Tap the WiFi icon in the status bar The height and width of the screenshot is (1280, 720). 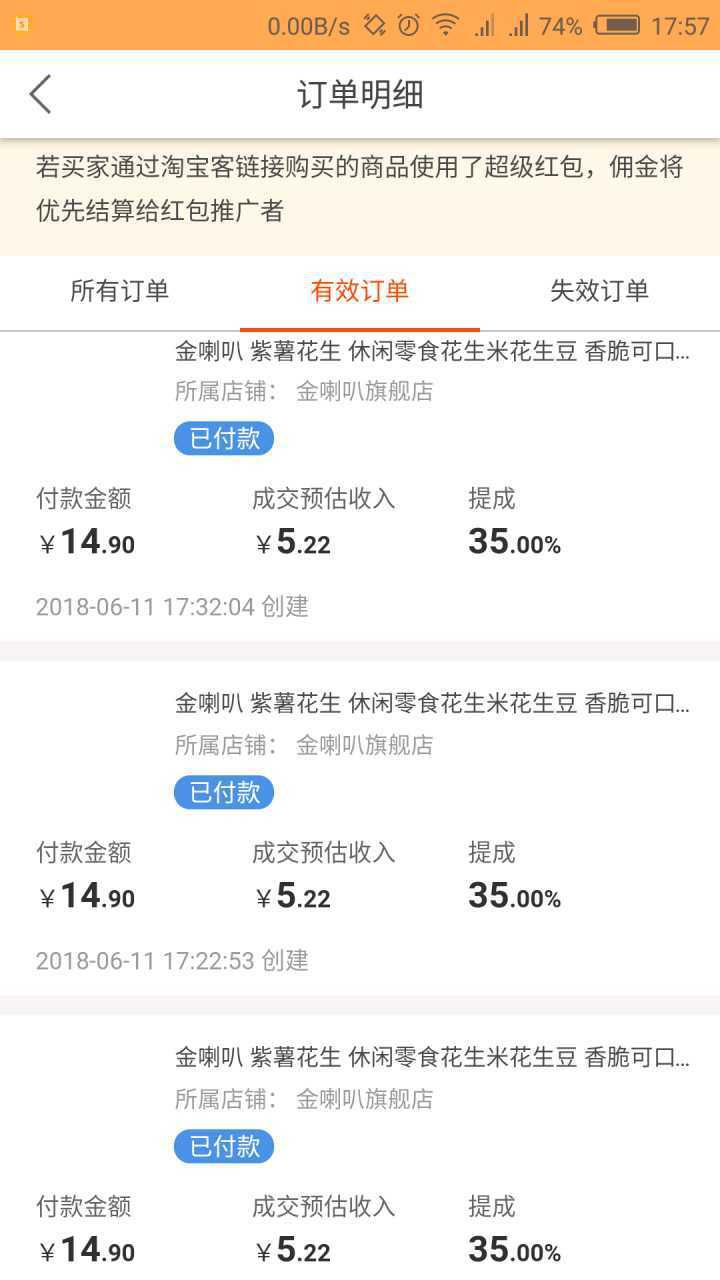point(447,23)
